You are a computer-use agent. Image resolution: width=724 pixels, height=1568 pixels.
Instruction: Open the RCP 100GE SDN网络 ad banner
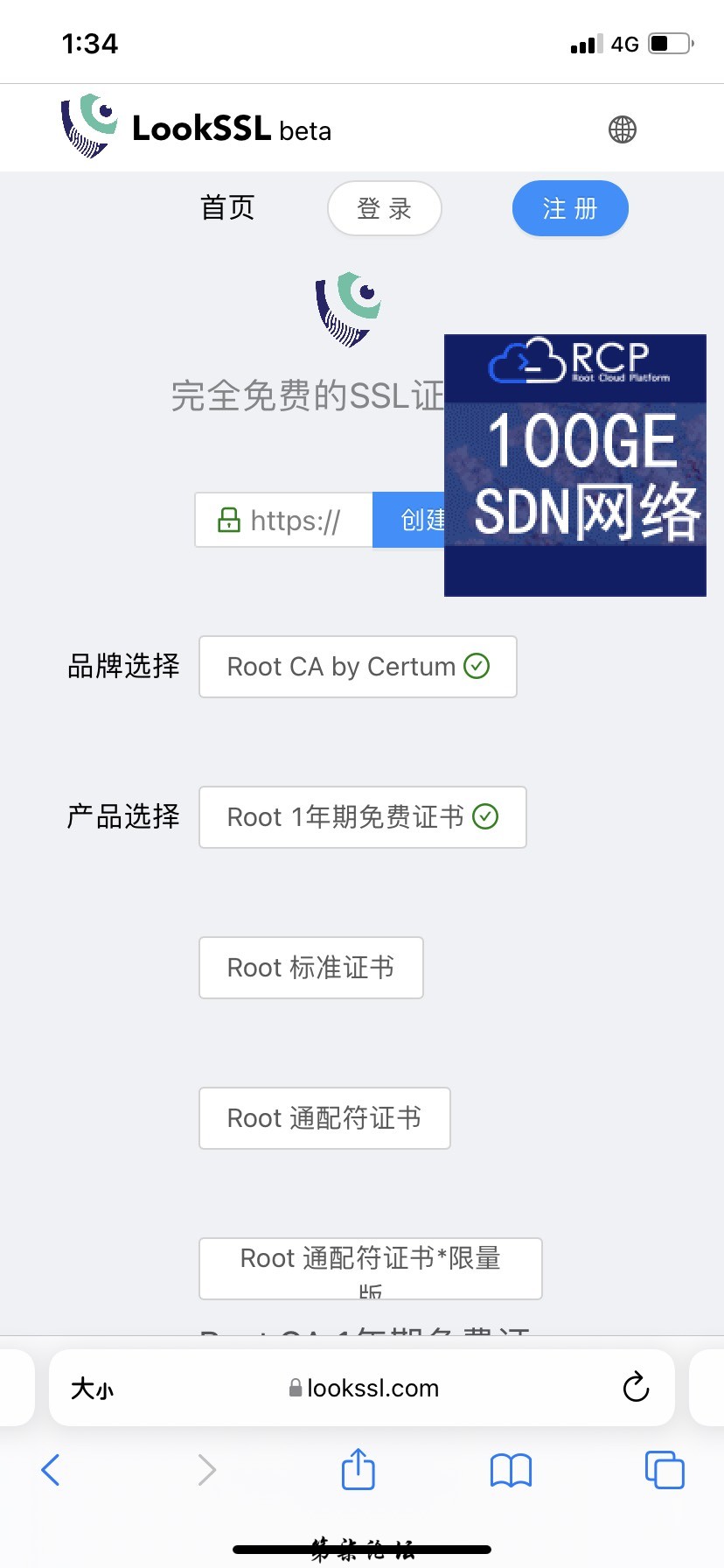pyautogui.click(x=575, y=465)
